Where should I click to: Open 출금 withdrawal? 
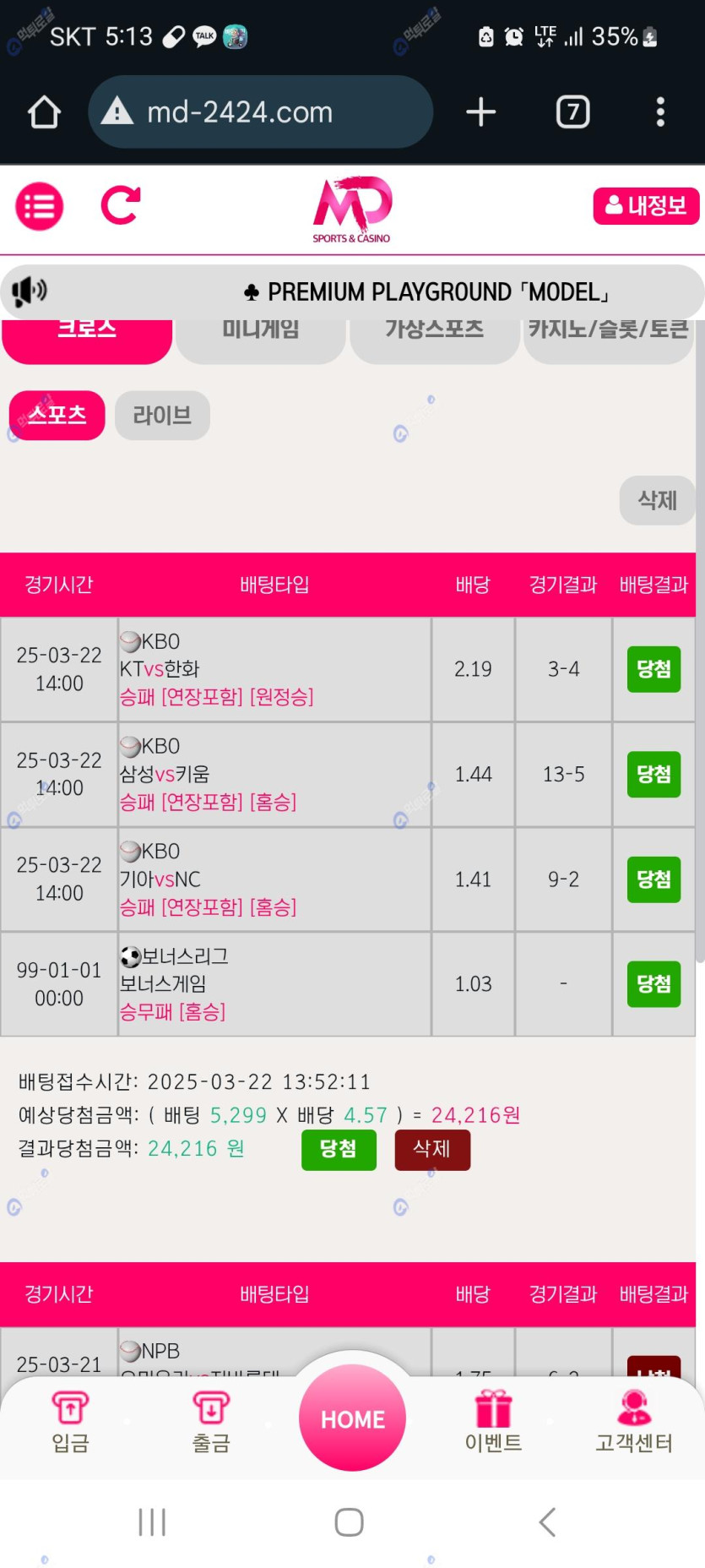click(x=211, y=1423)
